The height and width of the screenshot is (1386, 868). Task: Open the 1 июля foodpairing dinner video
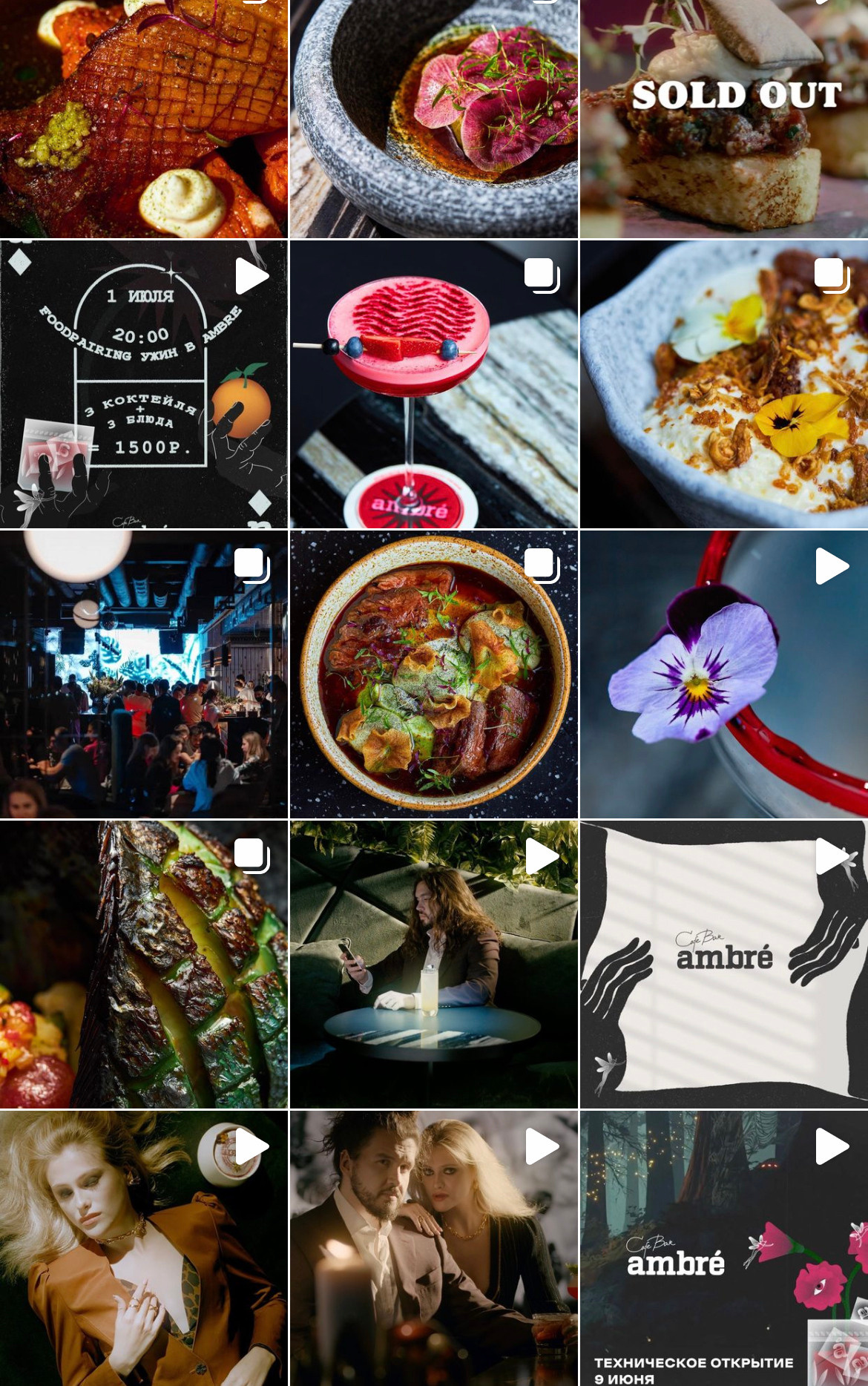pyautogui.click(x=144, y=384)
